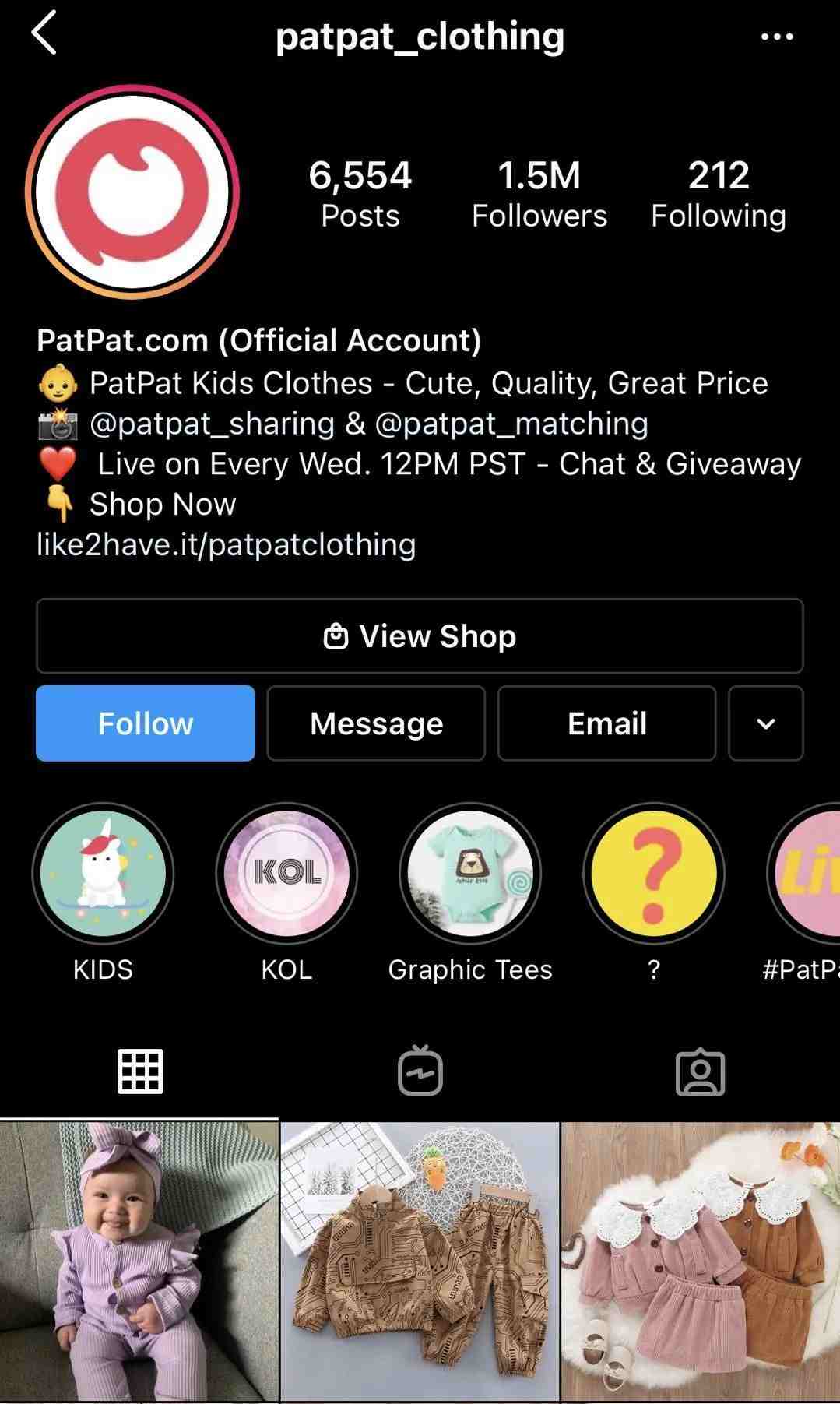
Task: Open the question mark highlight
Action: click(654, 874)
